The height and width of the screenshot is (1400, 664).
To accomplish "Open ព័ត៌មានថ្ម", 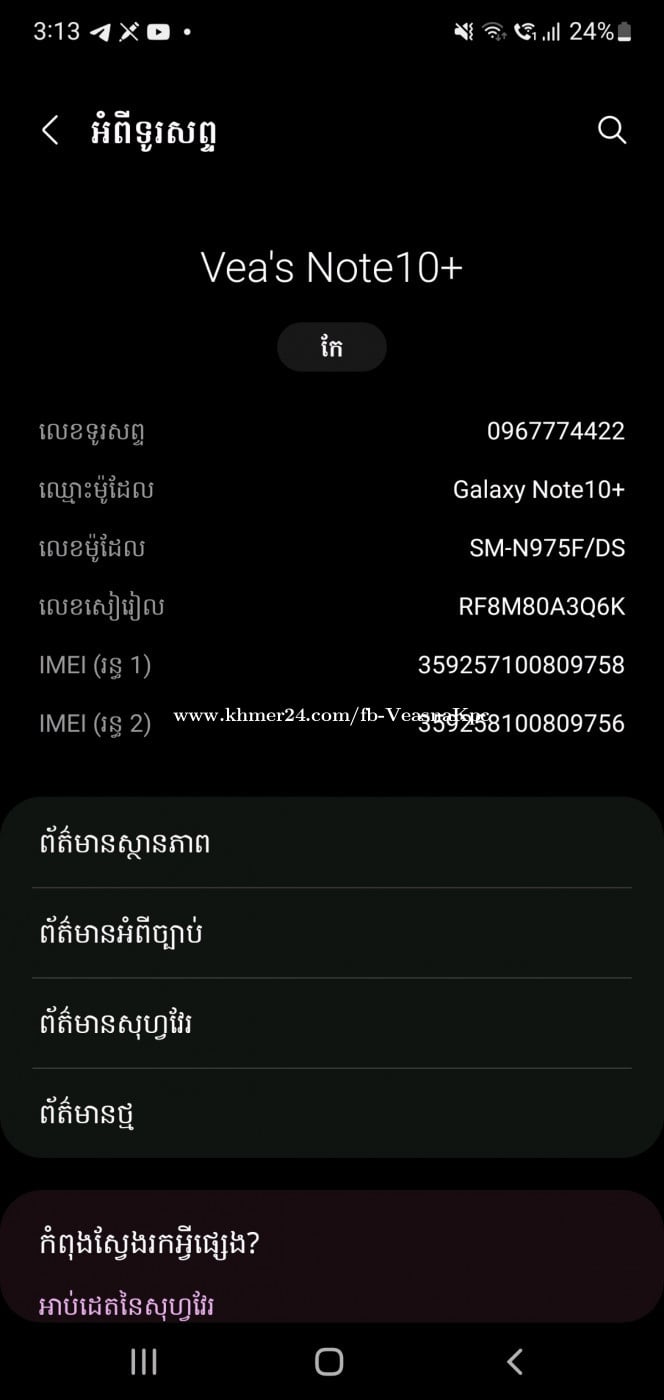I will coord(331,1113).
